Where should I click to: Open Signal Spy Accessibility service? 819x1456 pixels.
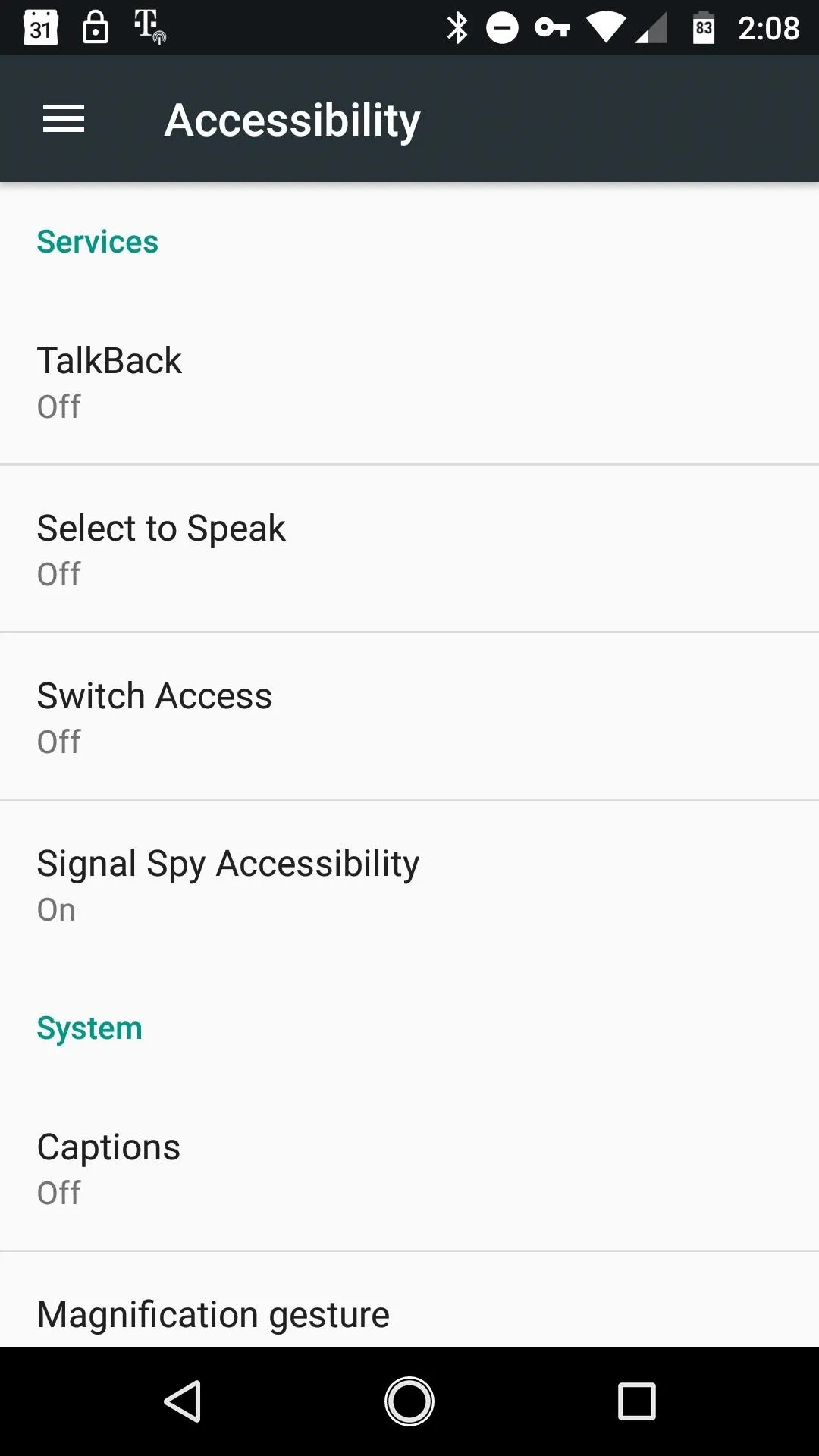click(x=409, y=883)
